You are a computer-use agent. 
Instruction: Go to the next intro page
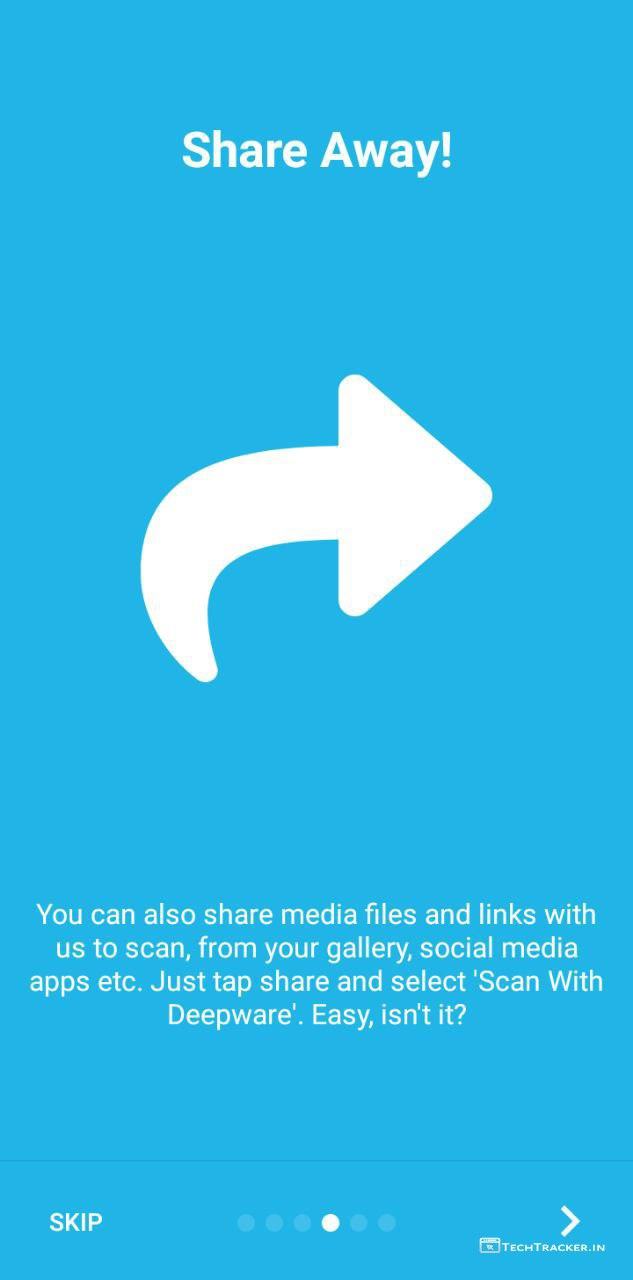(x=569, y=1220)
